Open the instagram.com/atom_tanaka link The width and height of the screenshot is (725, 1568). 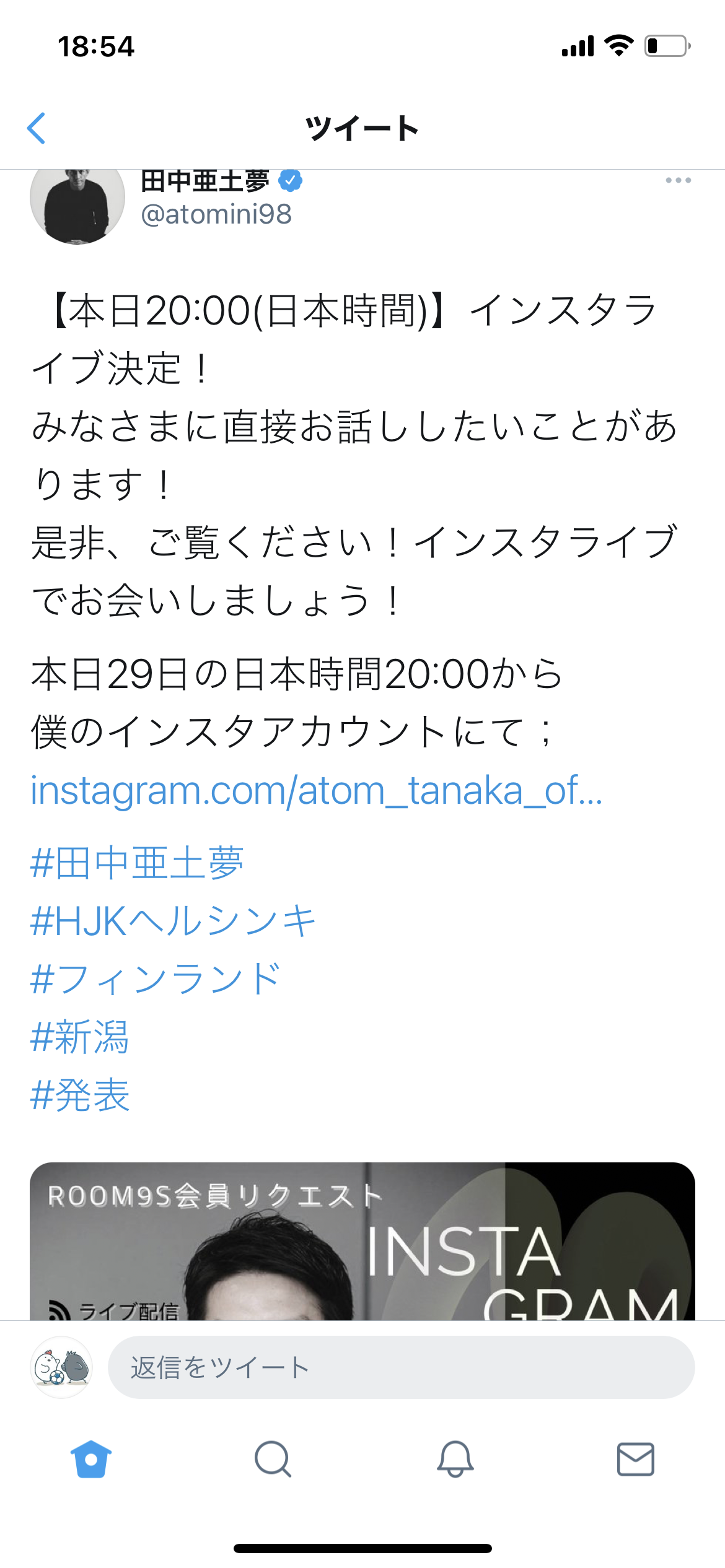tap(316, 790)
